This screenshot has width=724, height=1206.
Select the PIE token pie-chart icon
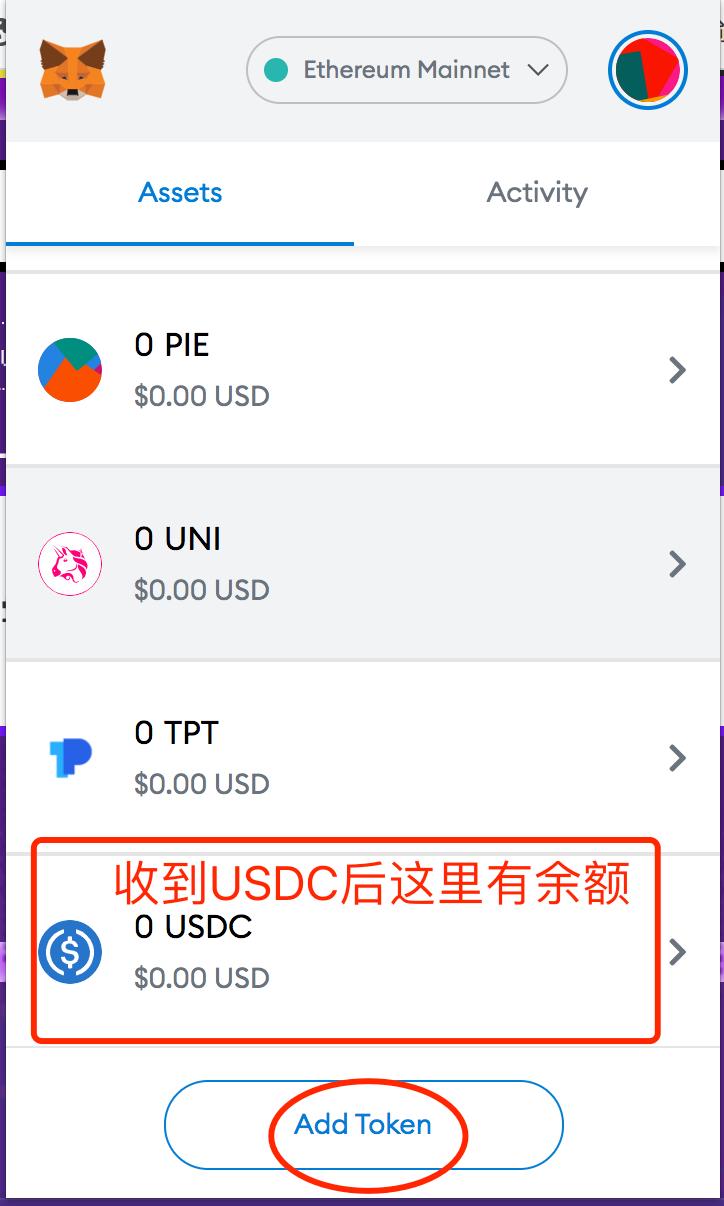[69, 369]
